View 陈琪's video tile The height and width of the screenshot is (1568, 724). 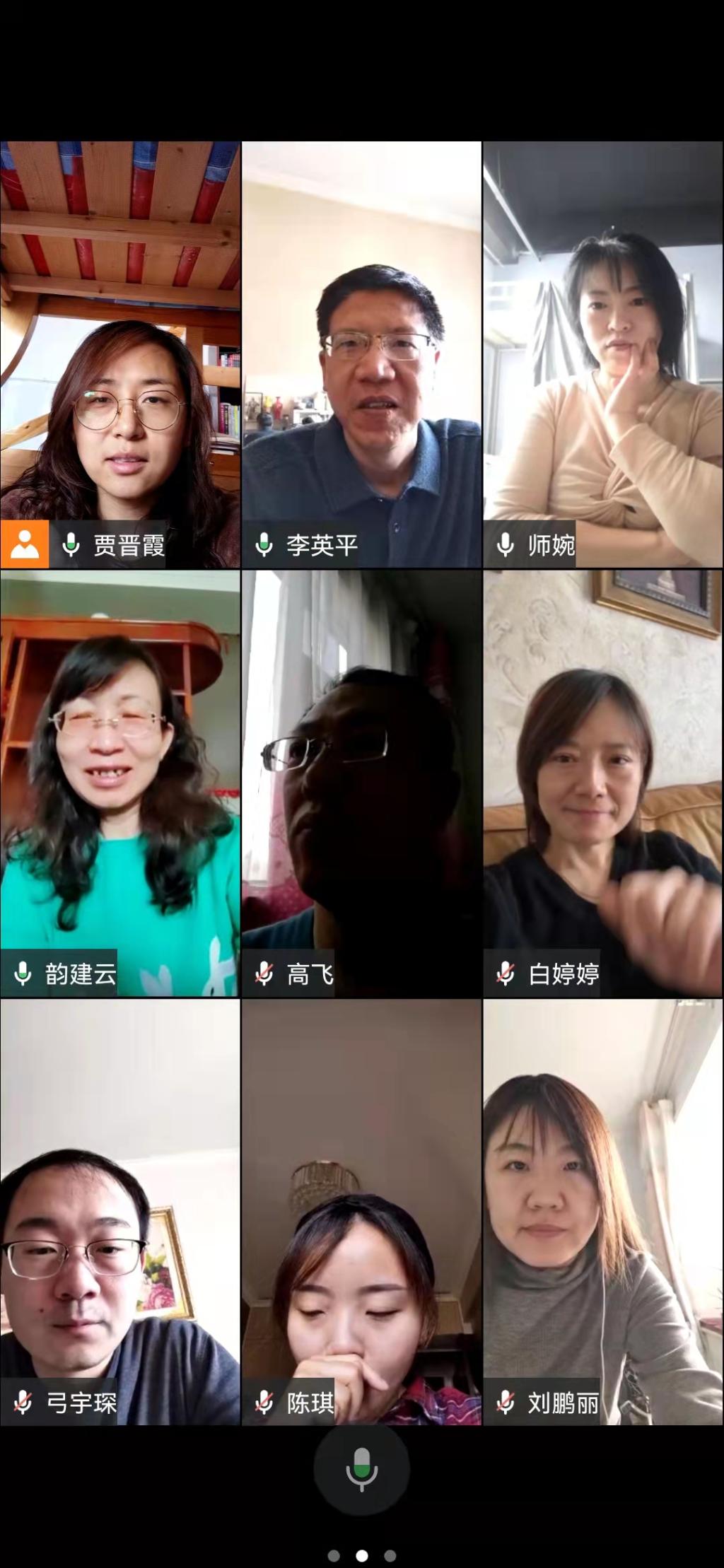coord(361,1212)
